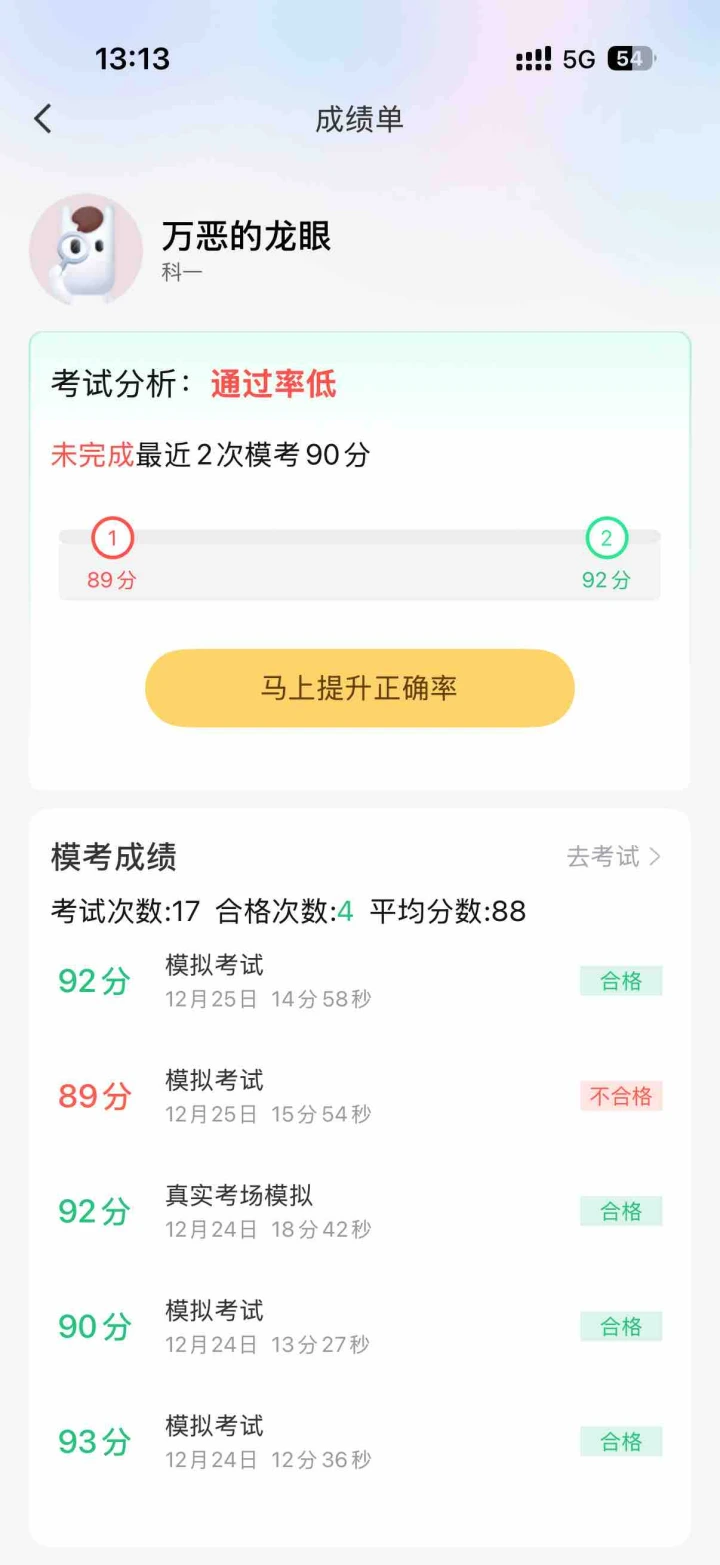Open the 92分 exam from 12月25日
The height and width of the screenshot is (1565, 720).
[x=359, y=981]
